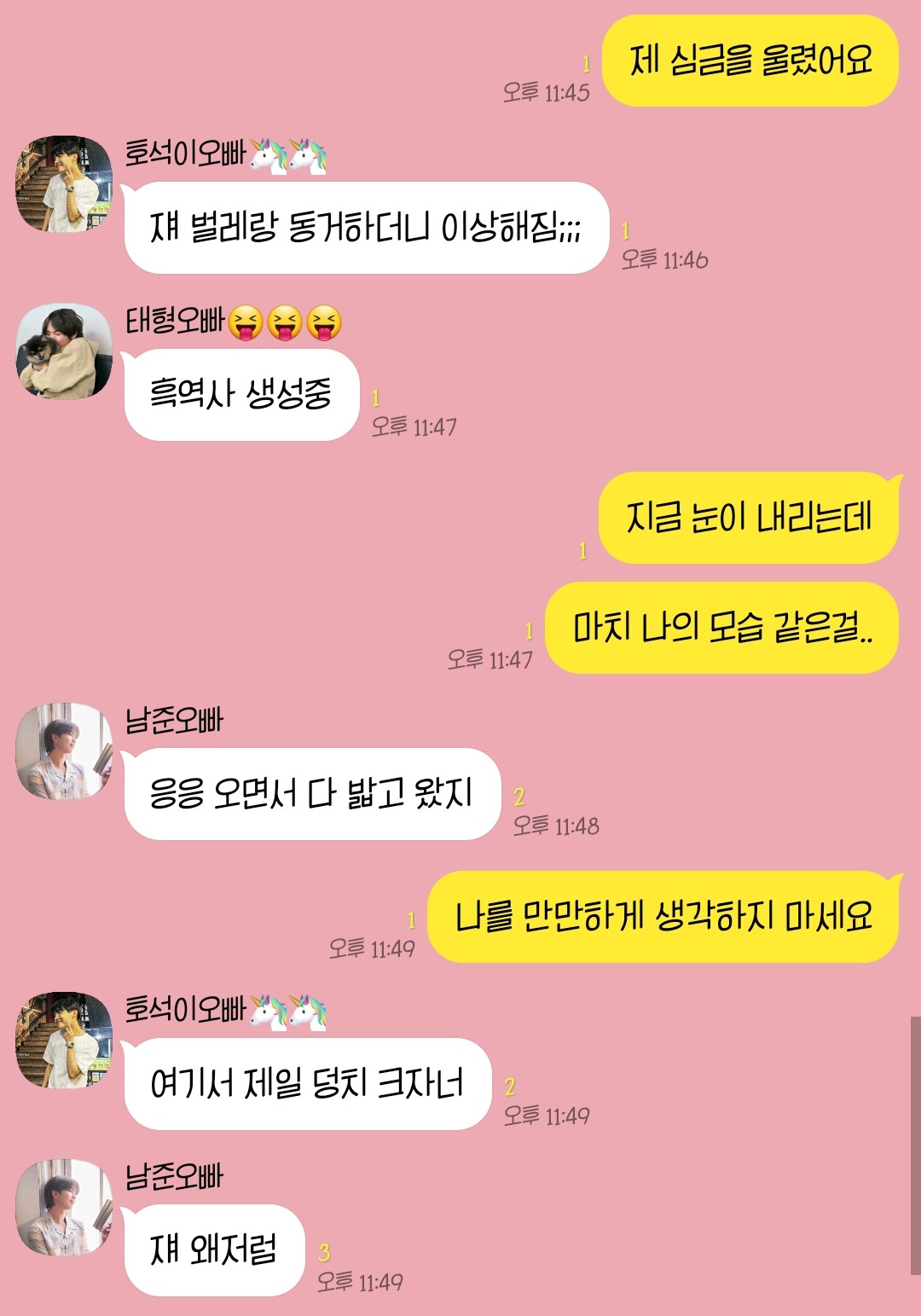Open 남준오빠's avatar above the 쟤 왜저럼 message
The image size is (921, 1316).
[64, 1207]
